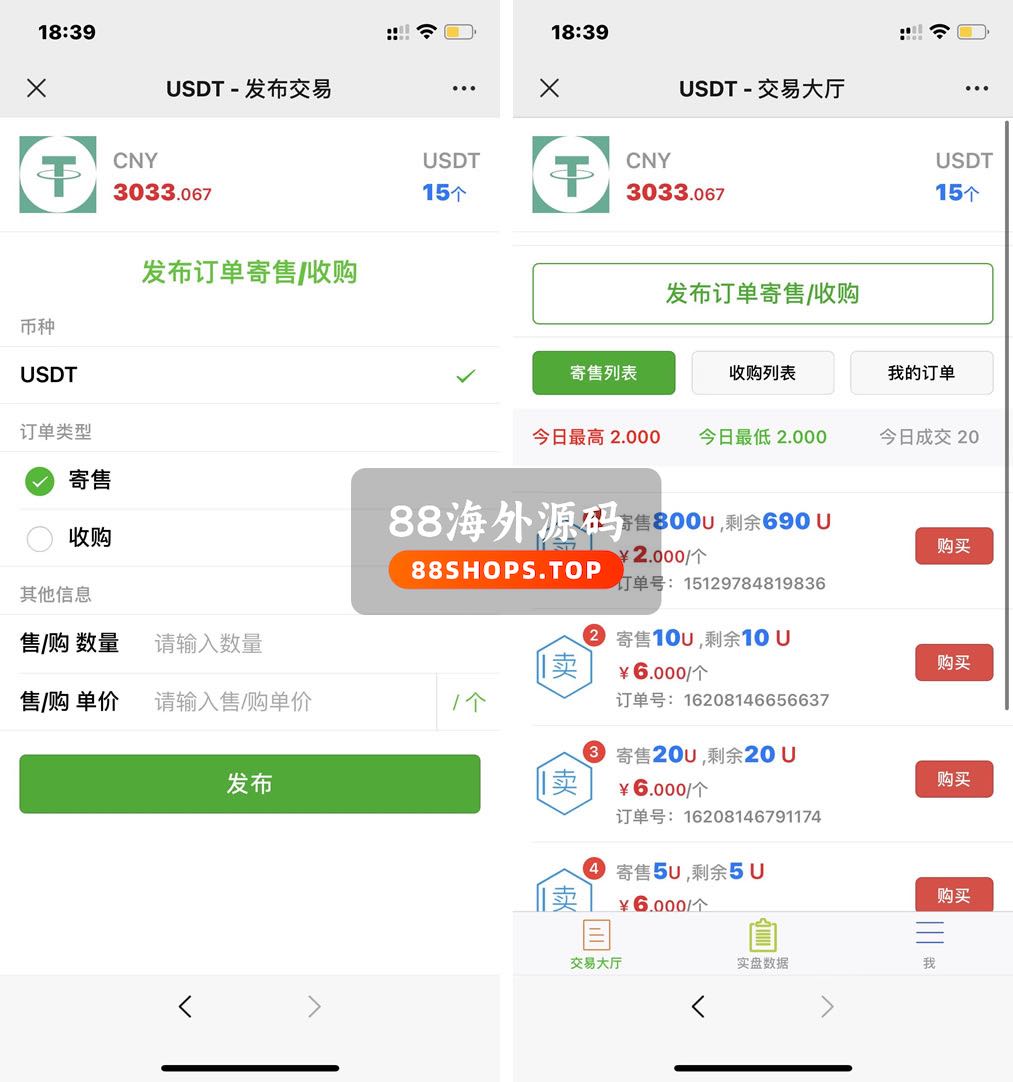Open overflow menu on 发布交易 page

(464, 88)
